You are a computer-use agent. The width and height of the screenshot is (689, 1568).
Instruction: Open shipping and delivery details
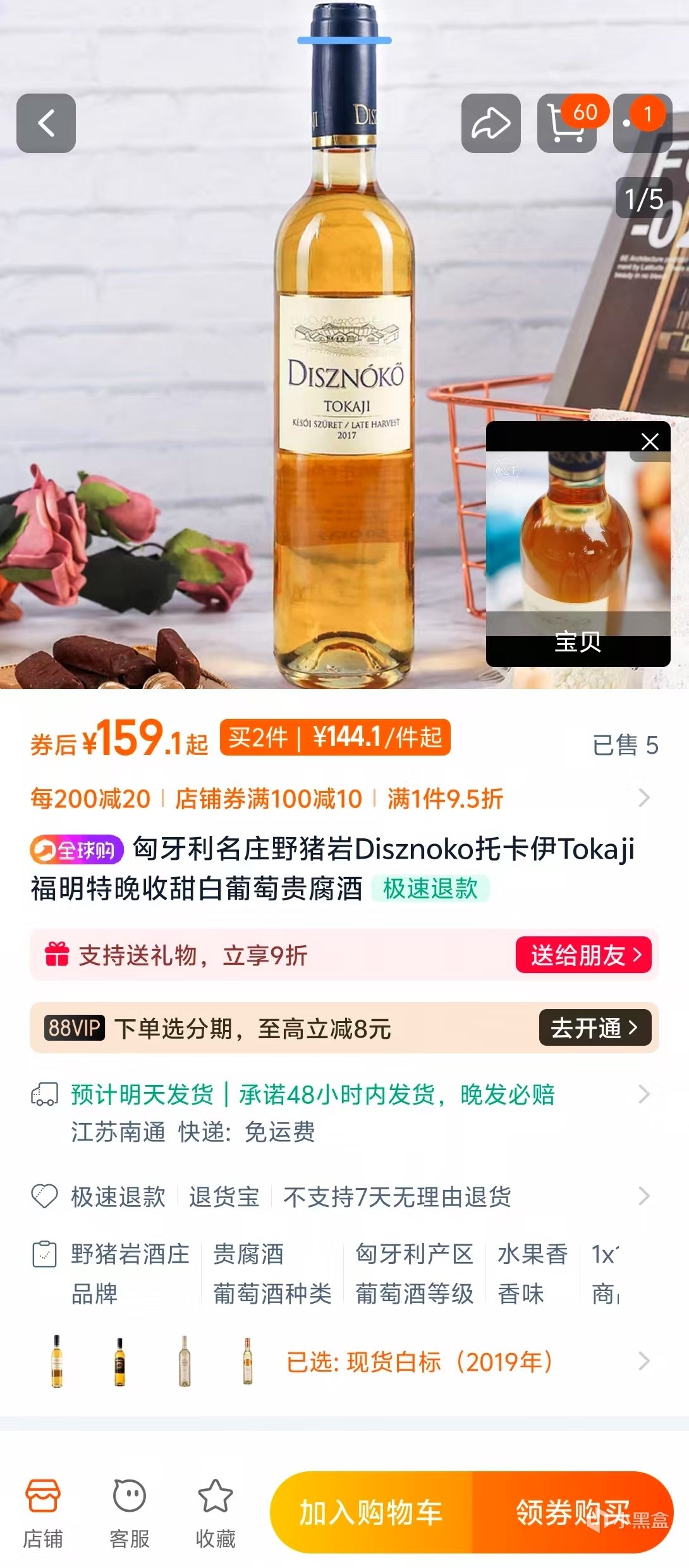[341, 1112]
